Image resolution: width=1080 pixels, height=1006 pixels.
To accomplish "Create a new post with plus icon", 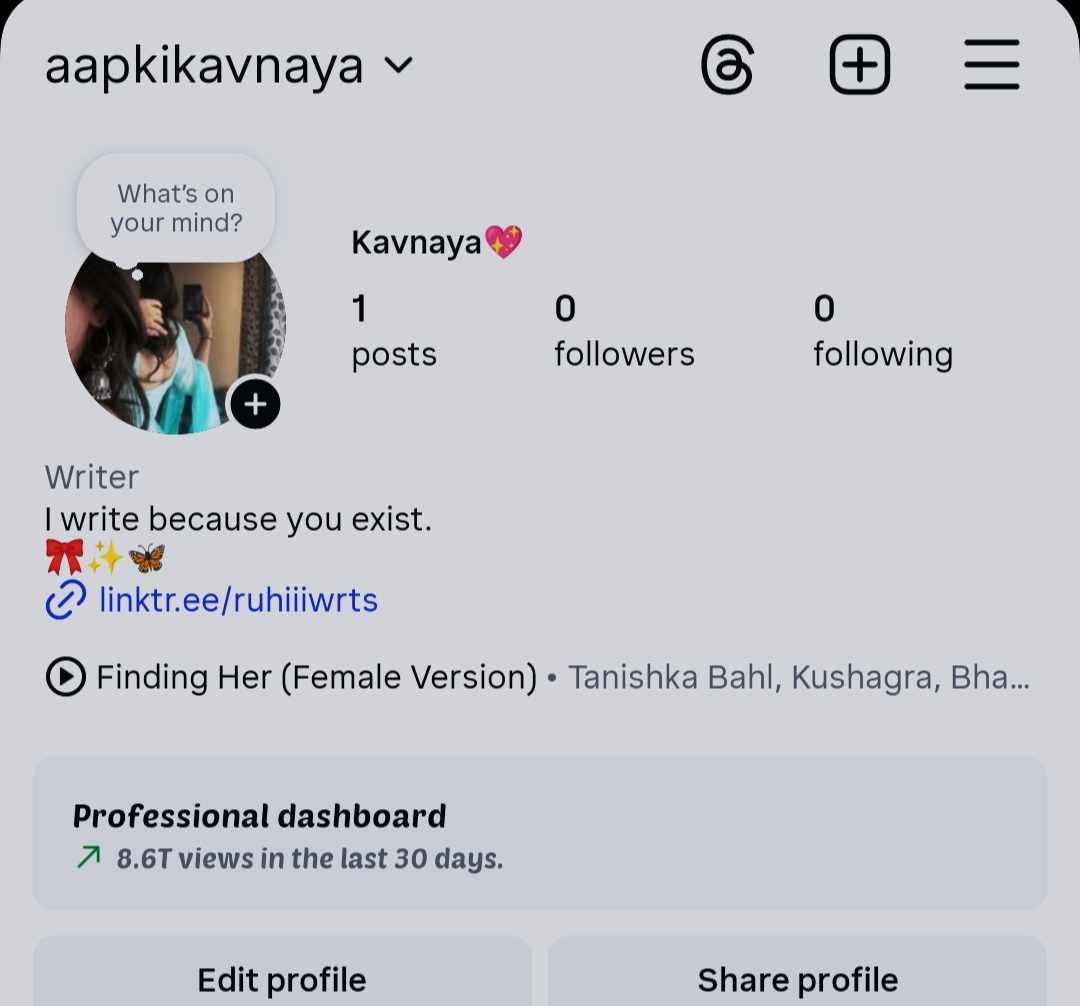I will (859, 65).
